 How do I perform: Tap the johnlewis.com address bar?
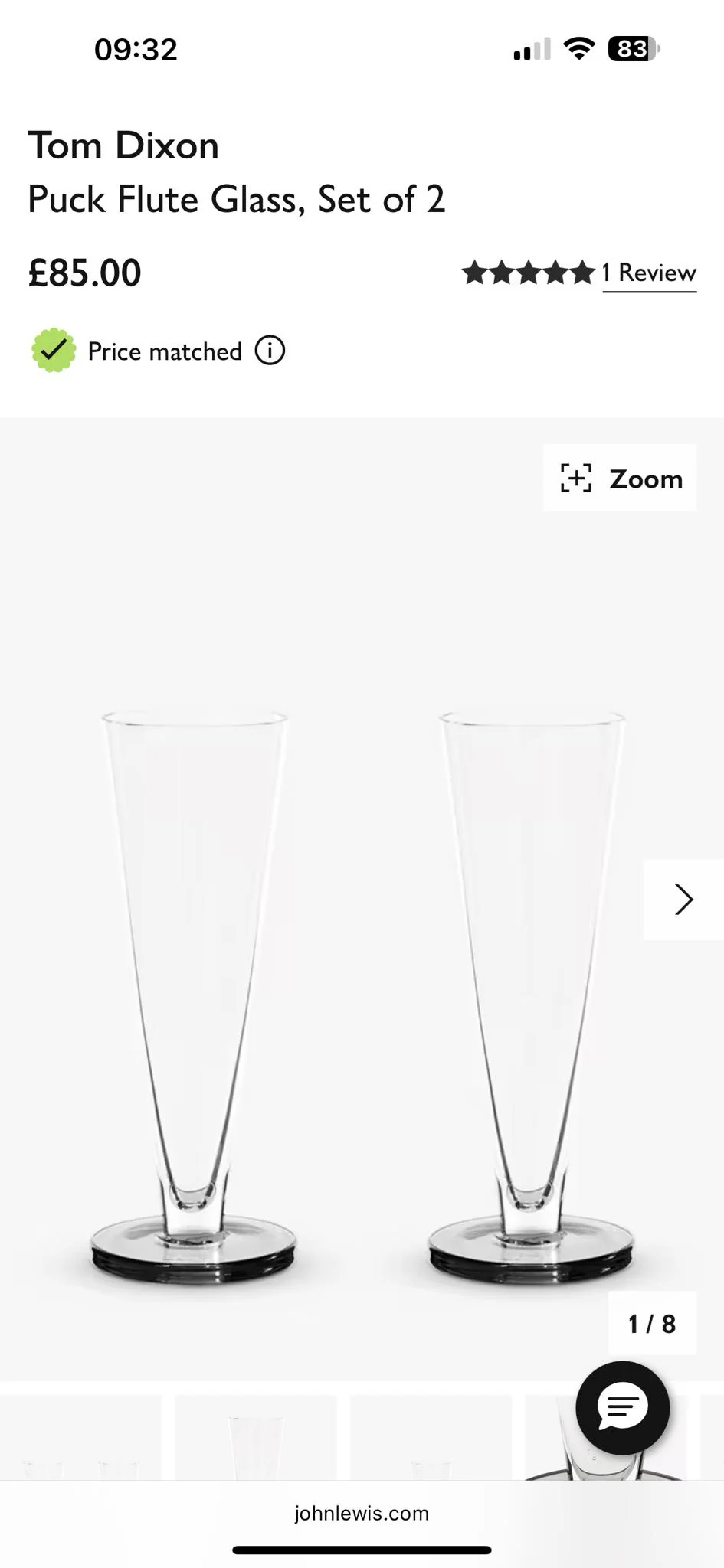362,1513
